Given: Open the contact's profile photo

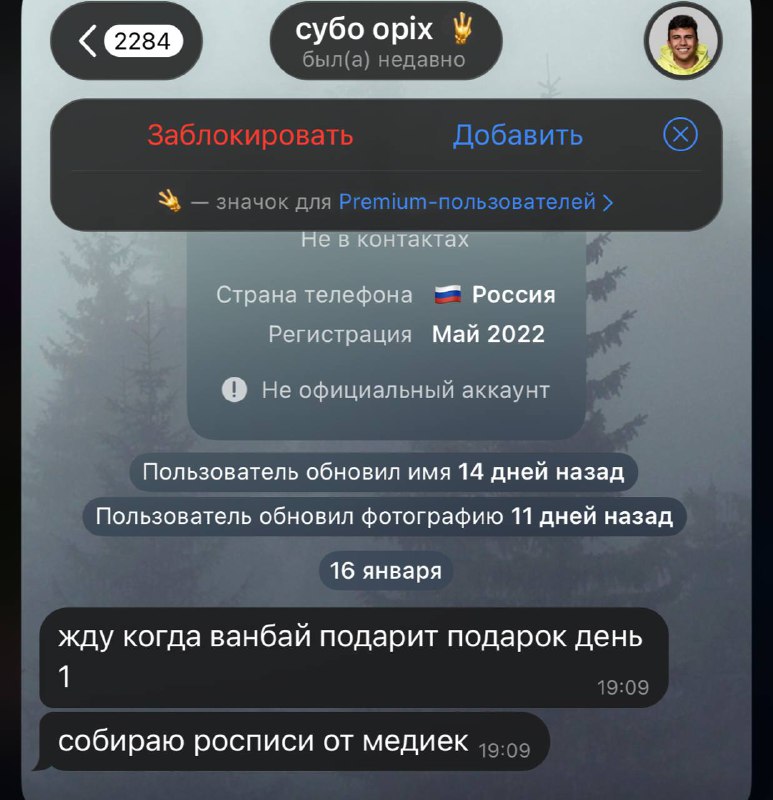Looking at the screenshot, I should [683, 41].
